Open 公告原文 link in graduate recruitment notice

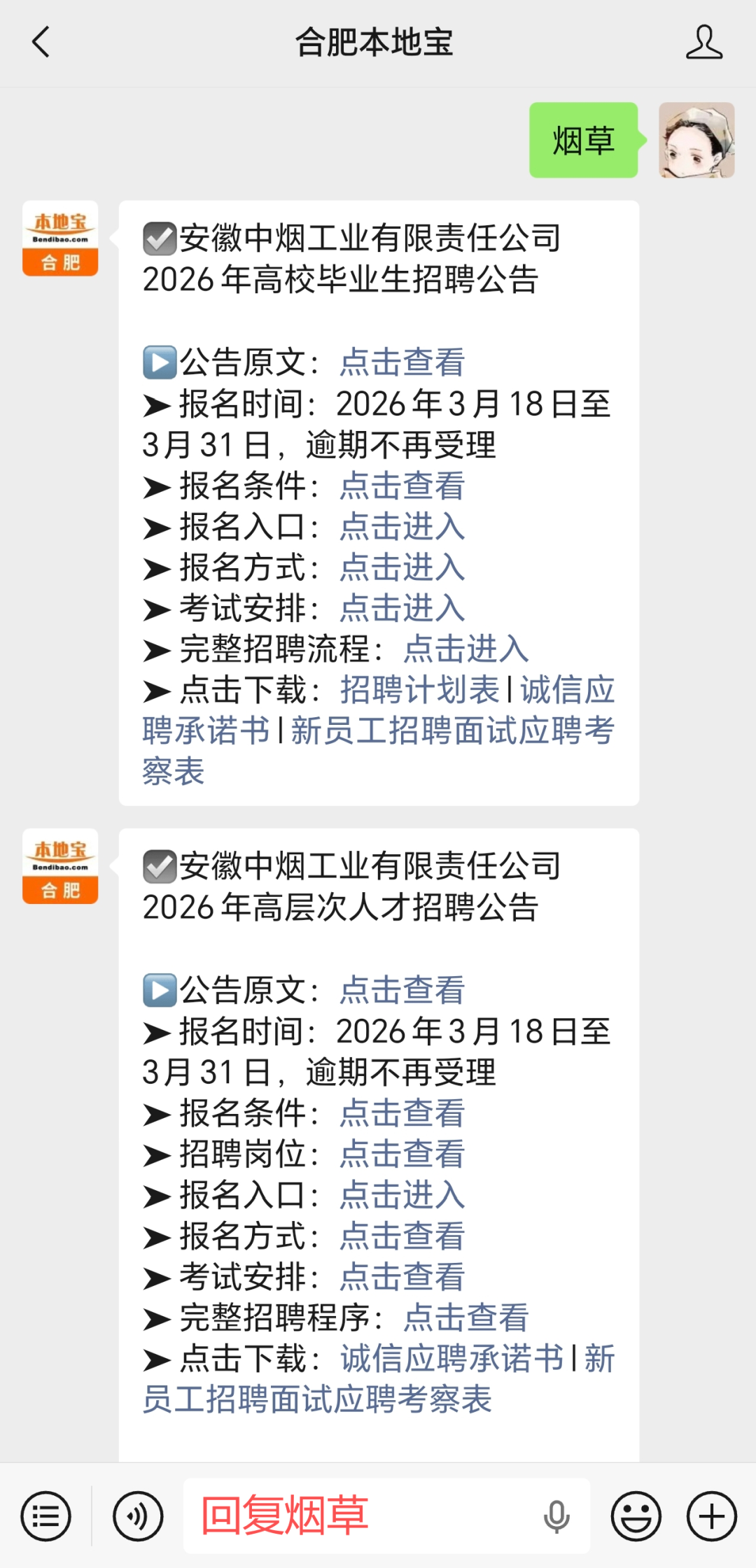coord(402,362)
